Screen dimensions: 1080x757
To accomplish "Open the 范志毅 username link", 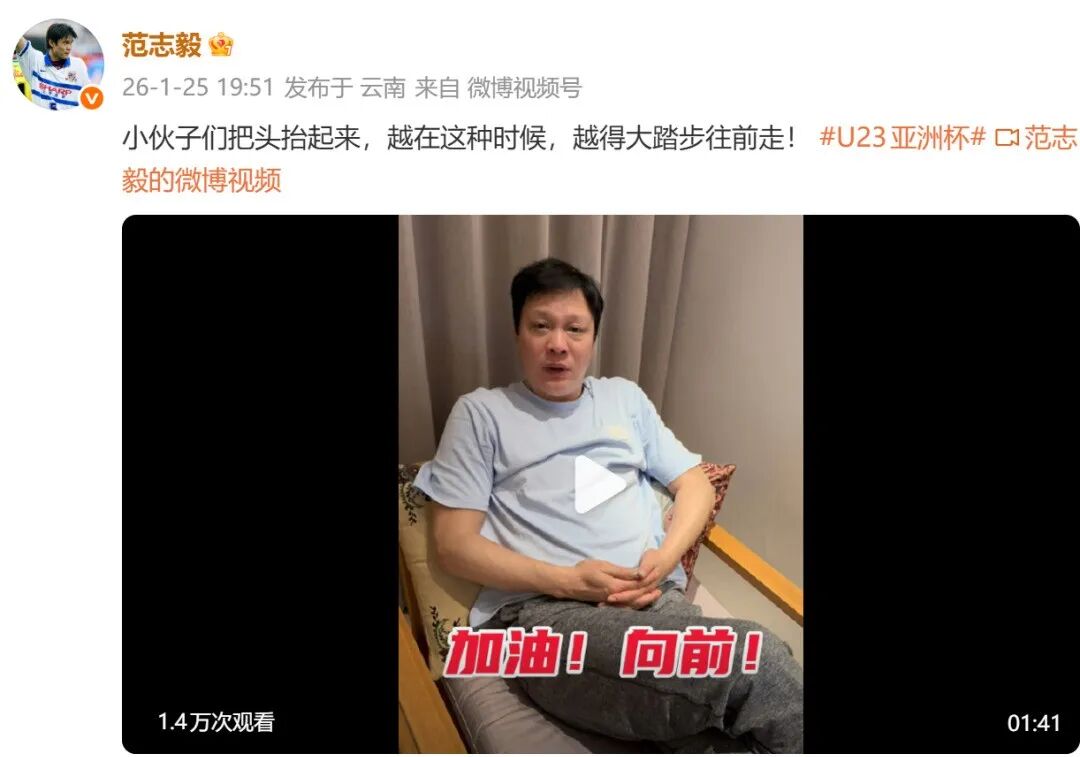I will (x=161, y=45).
